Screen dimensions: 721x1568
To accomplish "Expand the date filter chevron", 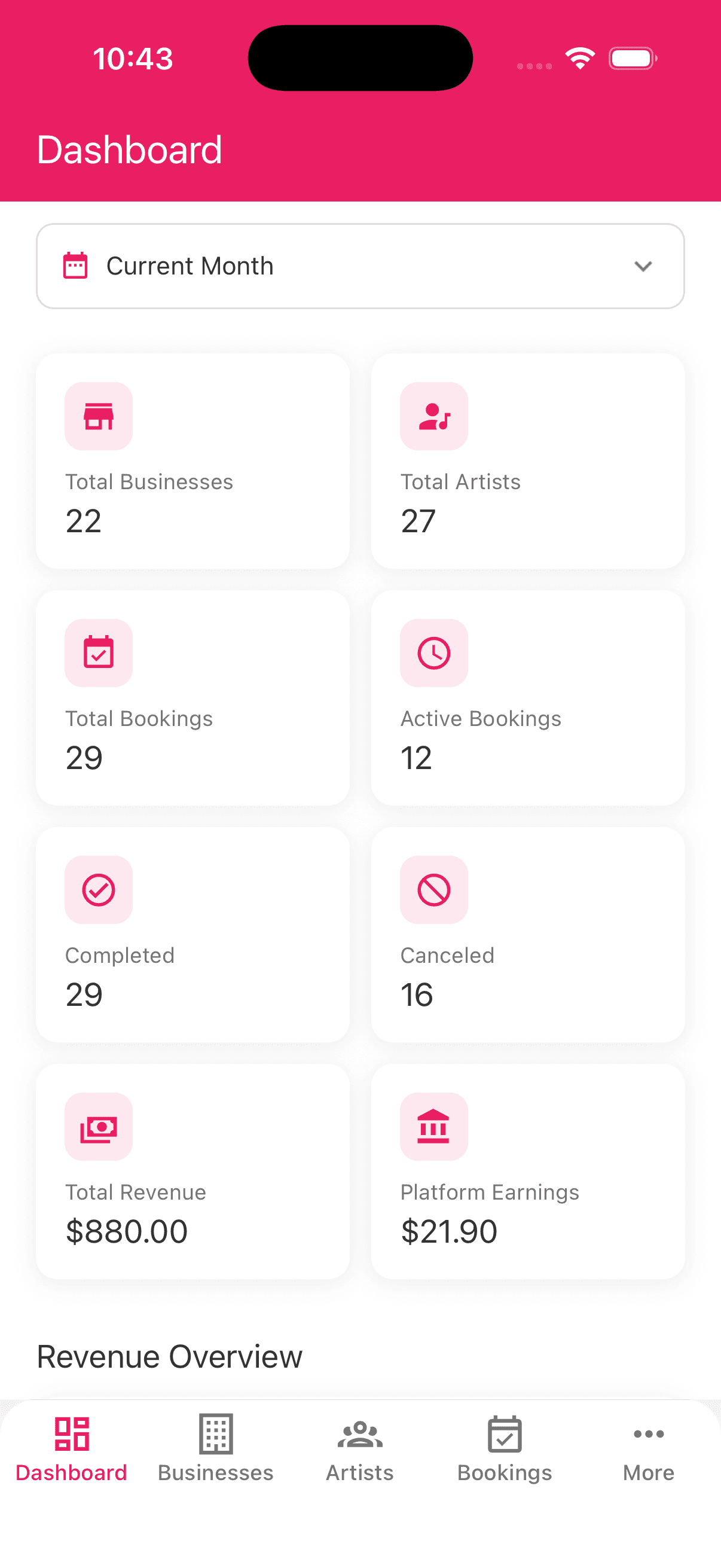I will click(x=643, y=266).
